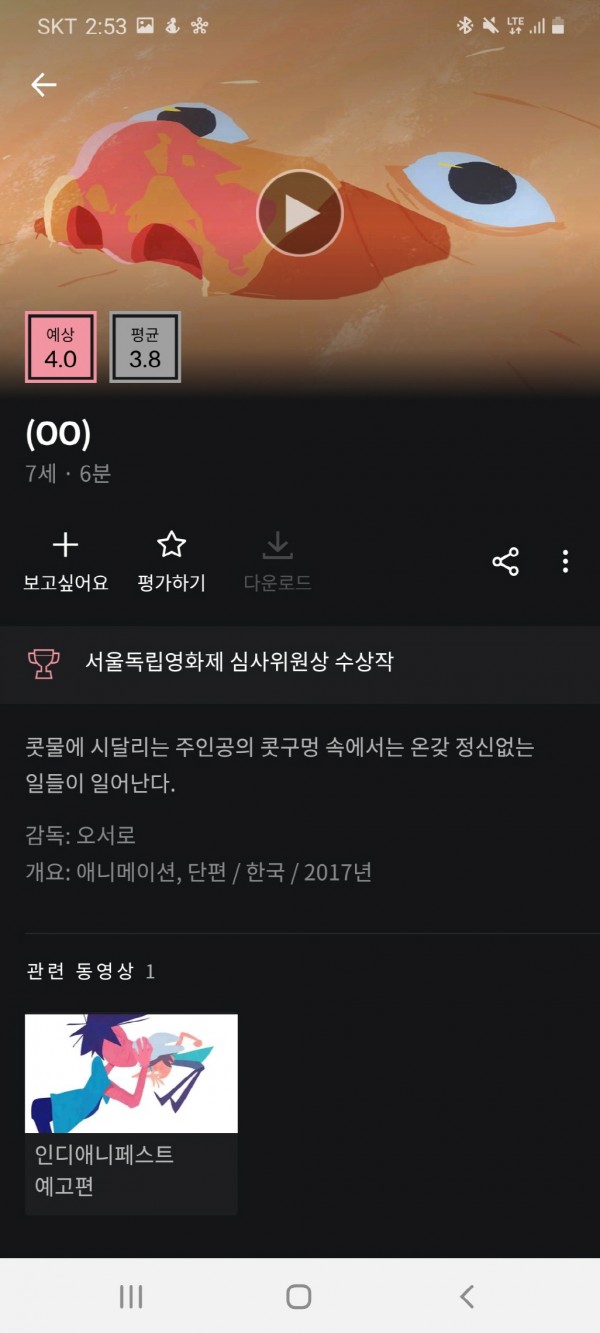600x1333 pixels.
Task: Add film to 보고싶어요 wishlist
Action: pyautogui.click(x=66, y=561)
